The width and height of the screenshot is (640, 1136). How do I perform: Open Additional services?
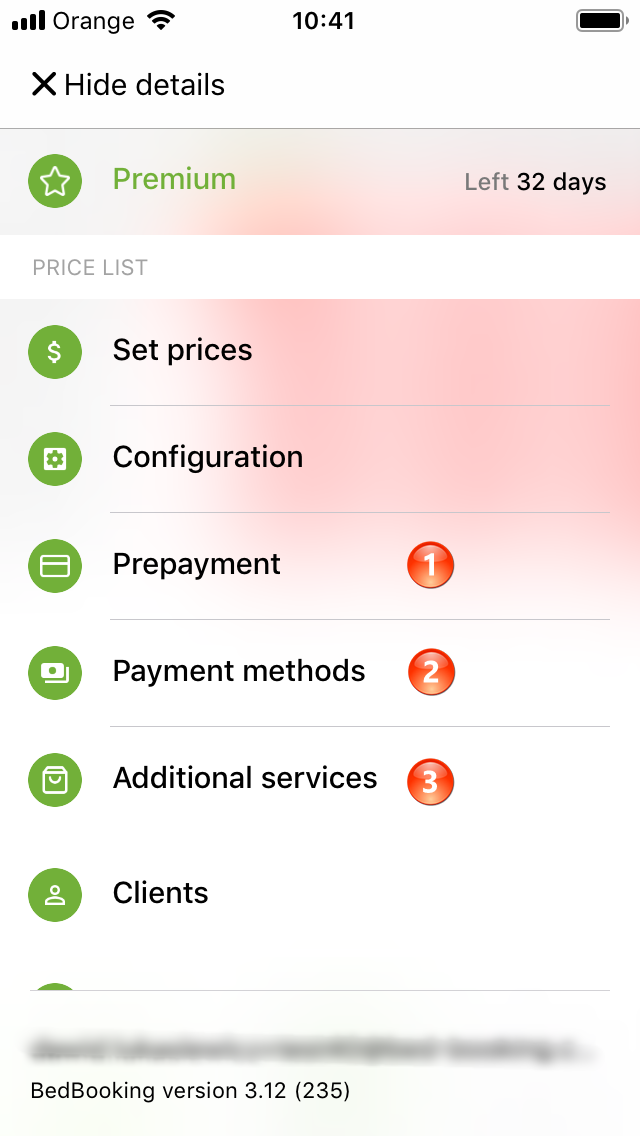pos(320,780)
